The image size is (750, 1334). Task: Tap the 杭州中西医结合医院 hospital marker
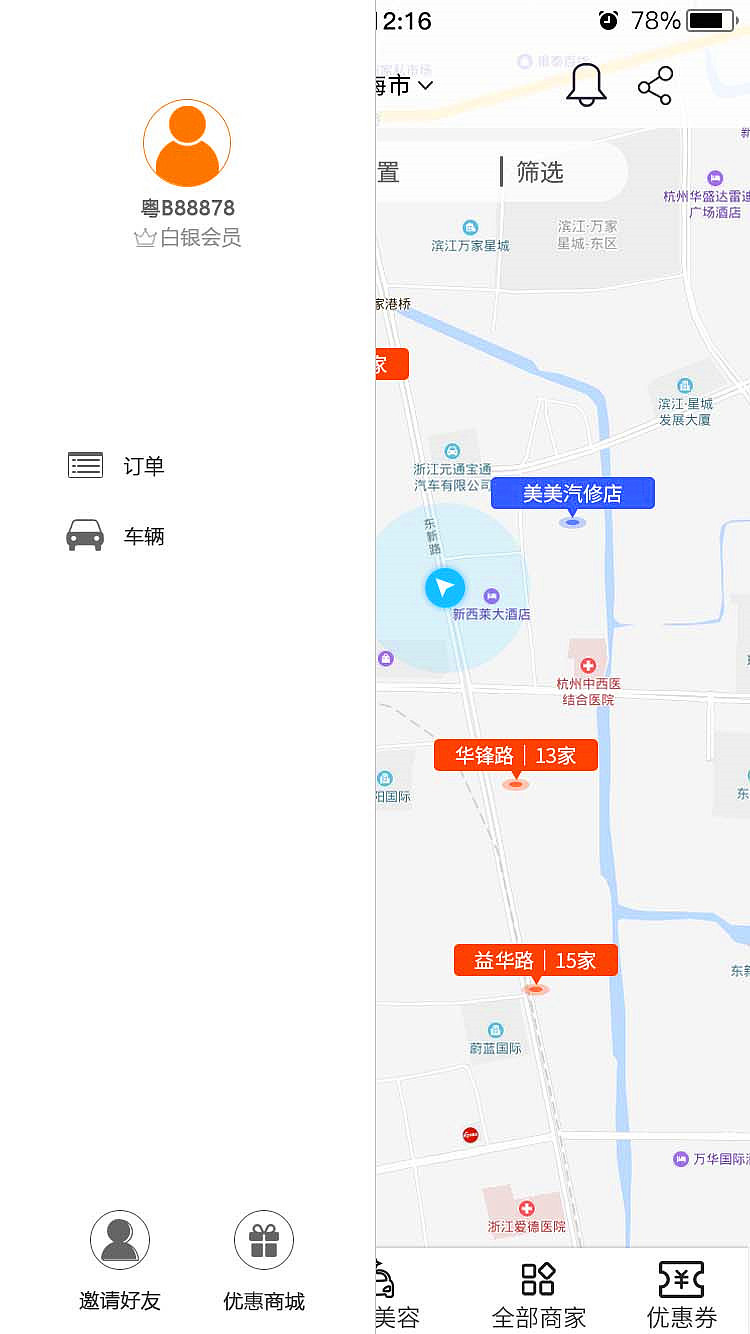588,663
